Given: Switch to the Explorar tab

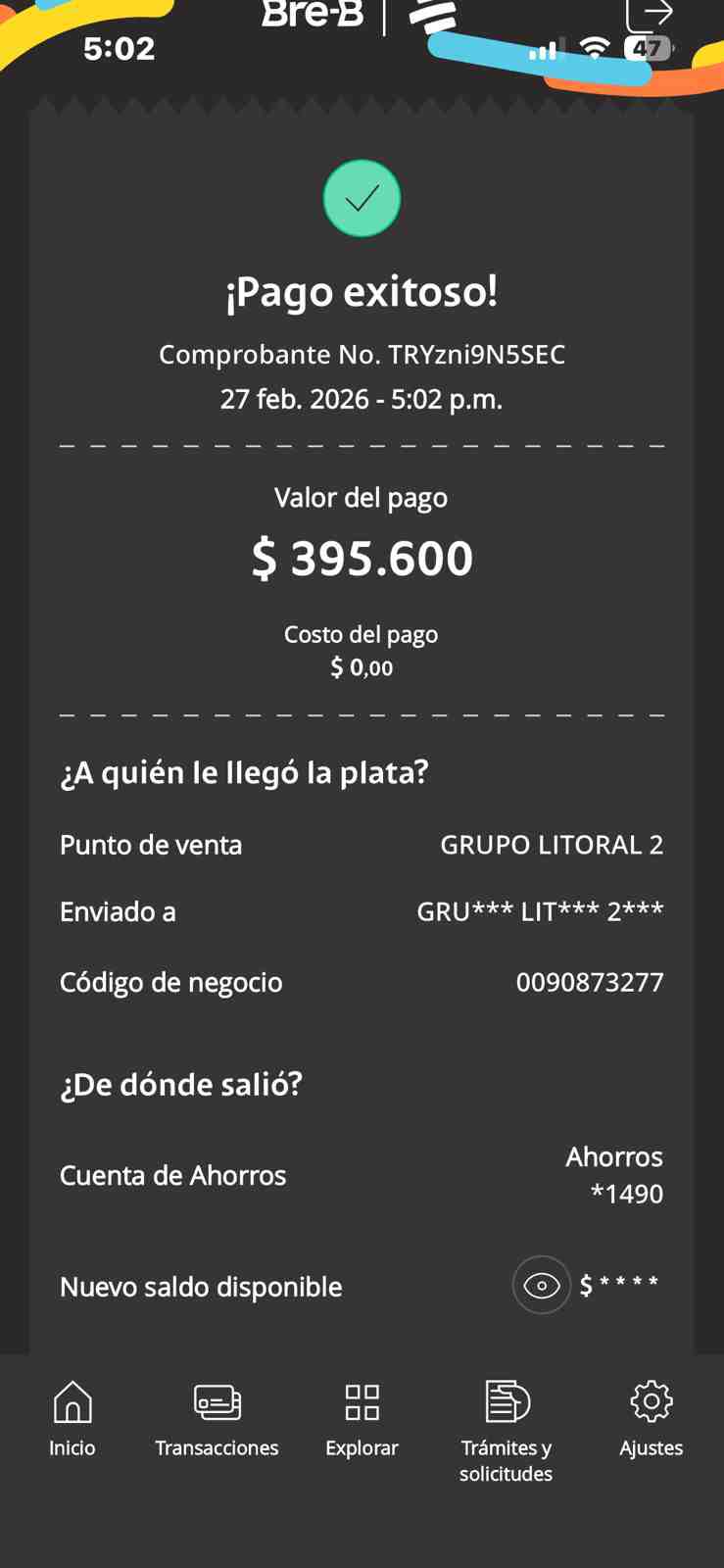Looking at the screenshot, I should point(362,1419).
